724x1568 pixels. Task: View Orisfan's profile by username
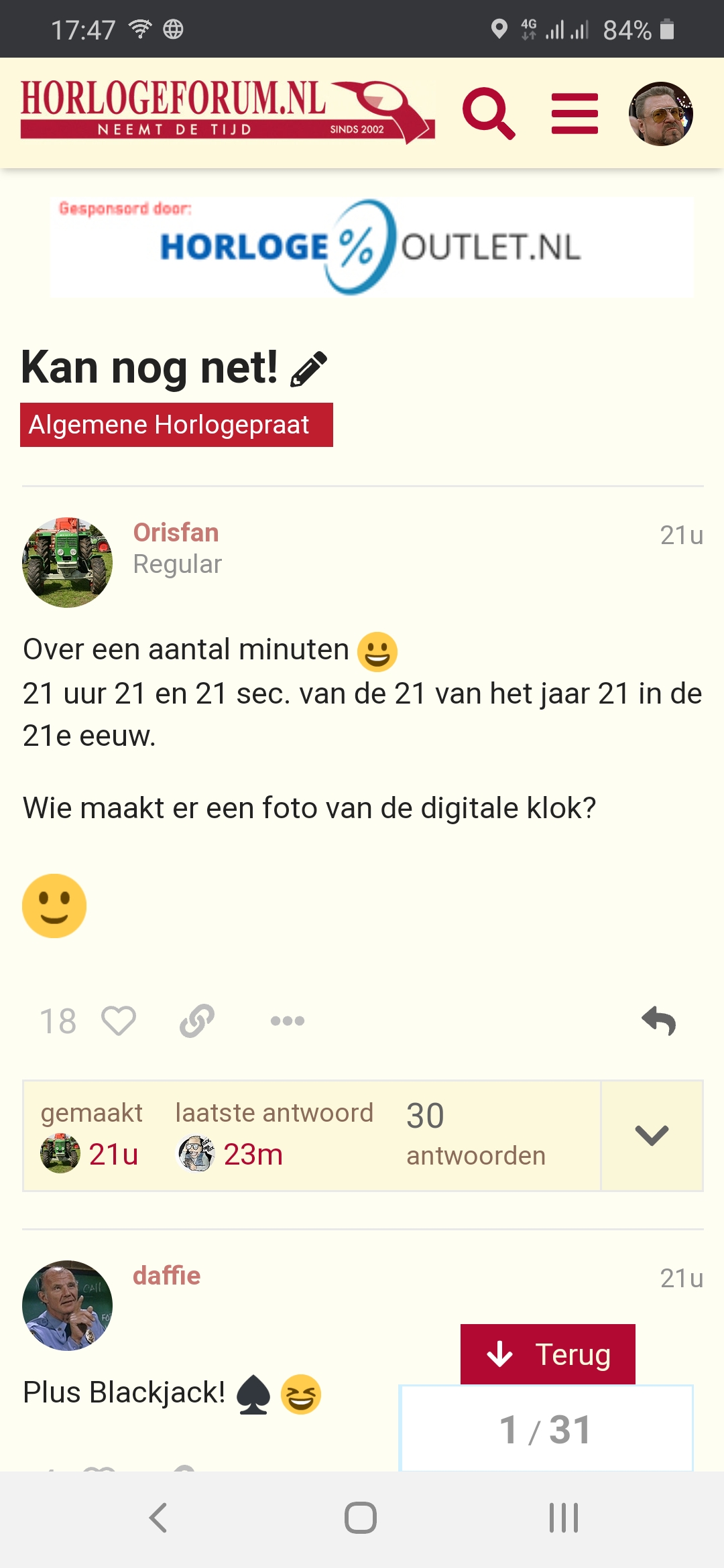176,533
